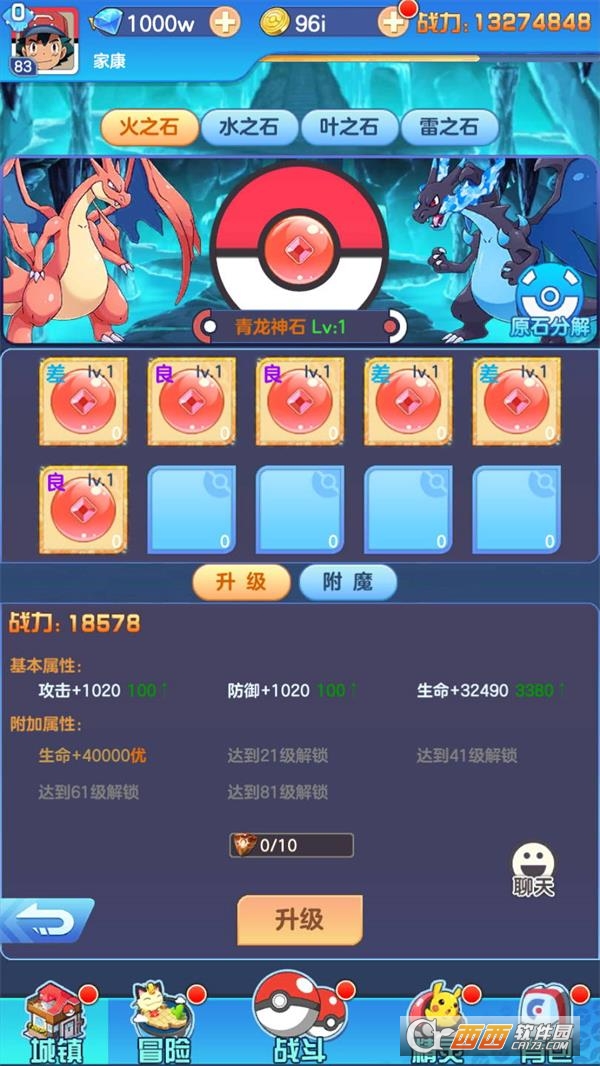Switch to the 水之石 tab
This screenshot has width=600, height=1066.
pos(249,127)
